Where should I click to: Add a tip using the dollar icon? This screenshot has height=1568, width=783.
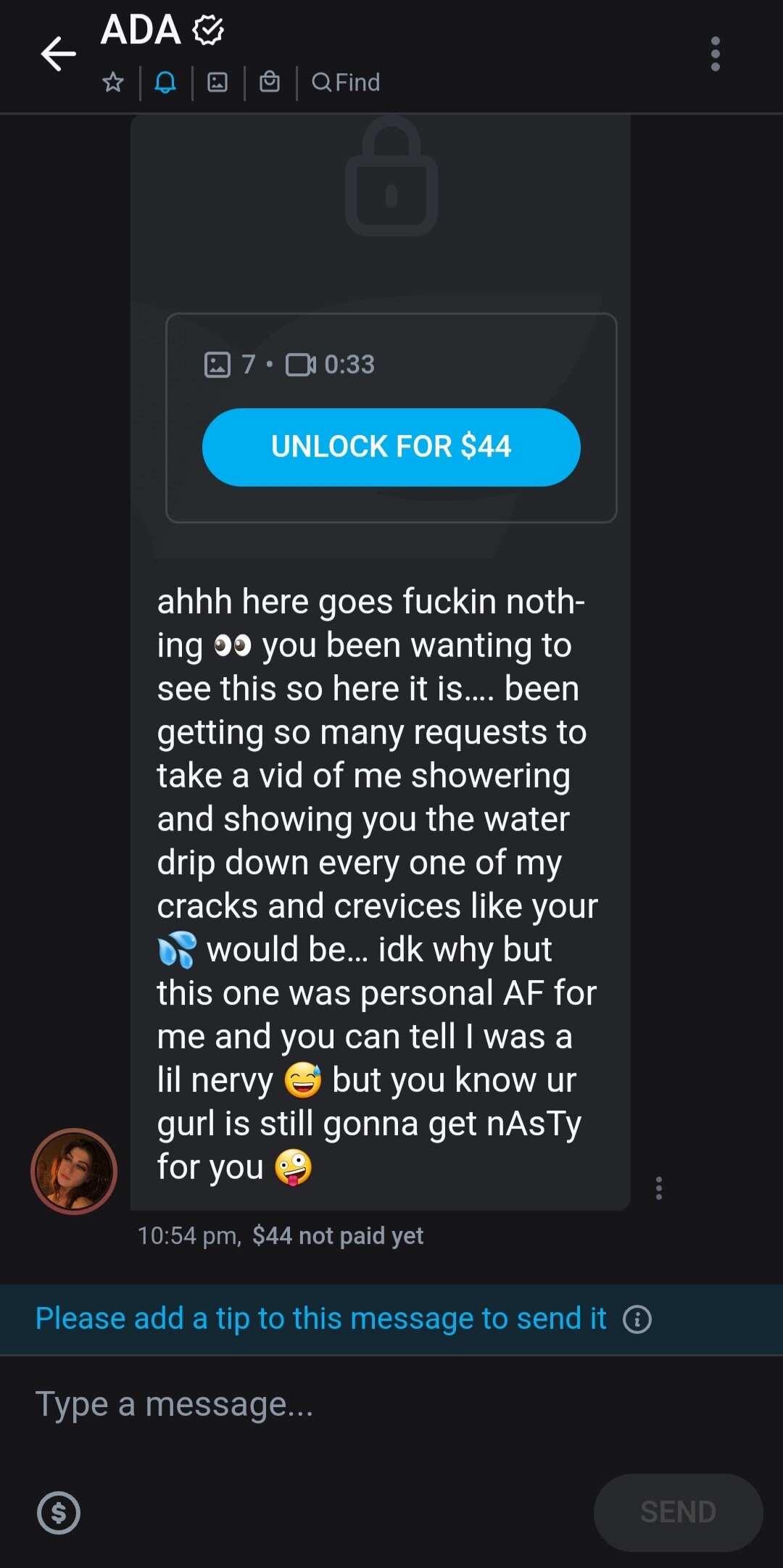[59, 1513]
